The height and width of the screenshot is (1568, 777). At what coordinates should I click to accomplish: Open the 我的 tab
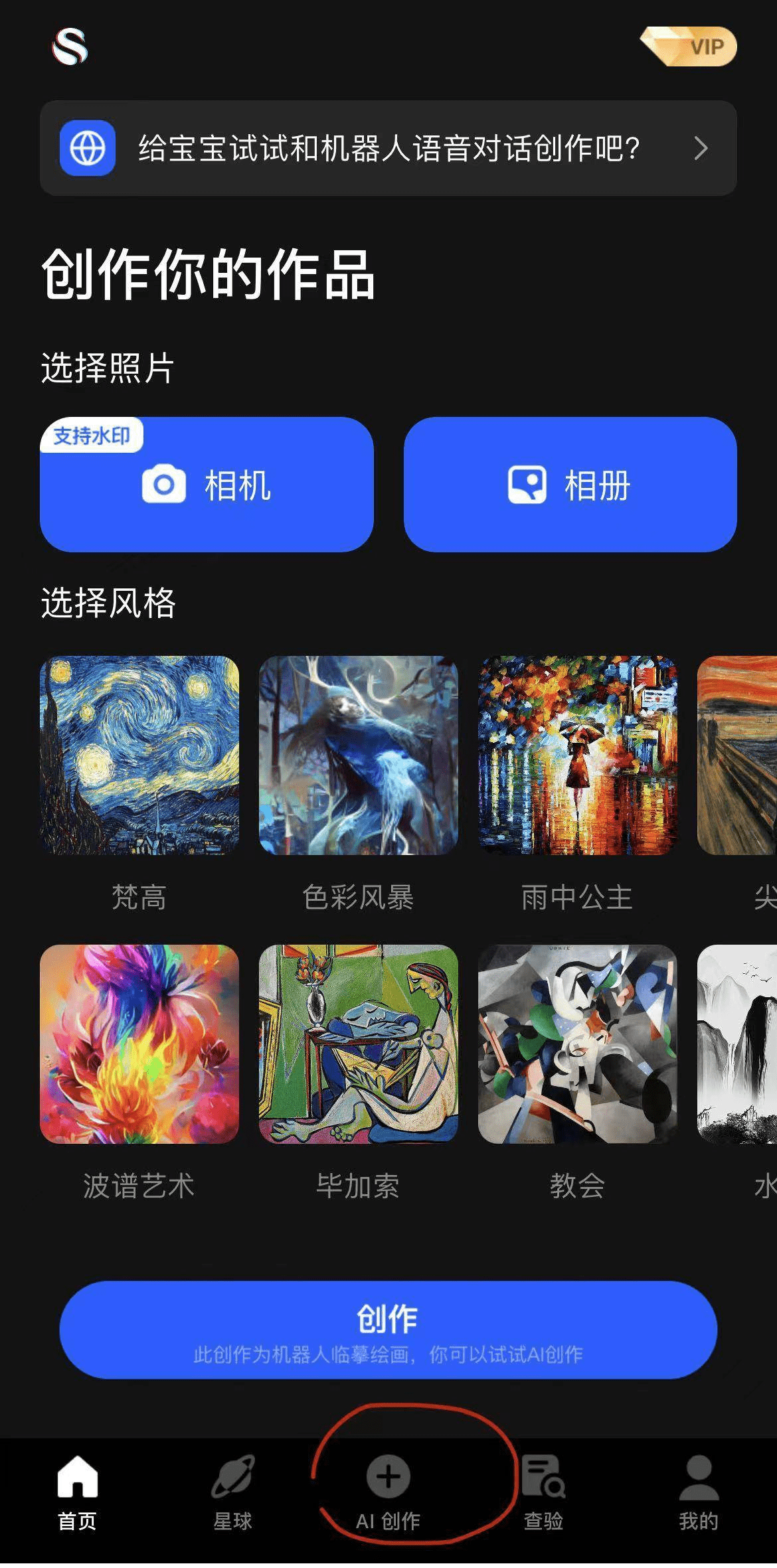tap(699, 1492)
